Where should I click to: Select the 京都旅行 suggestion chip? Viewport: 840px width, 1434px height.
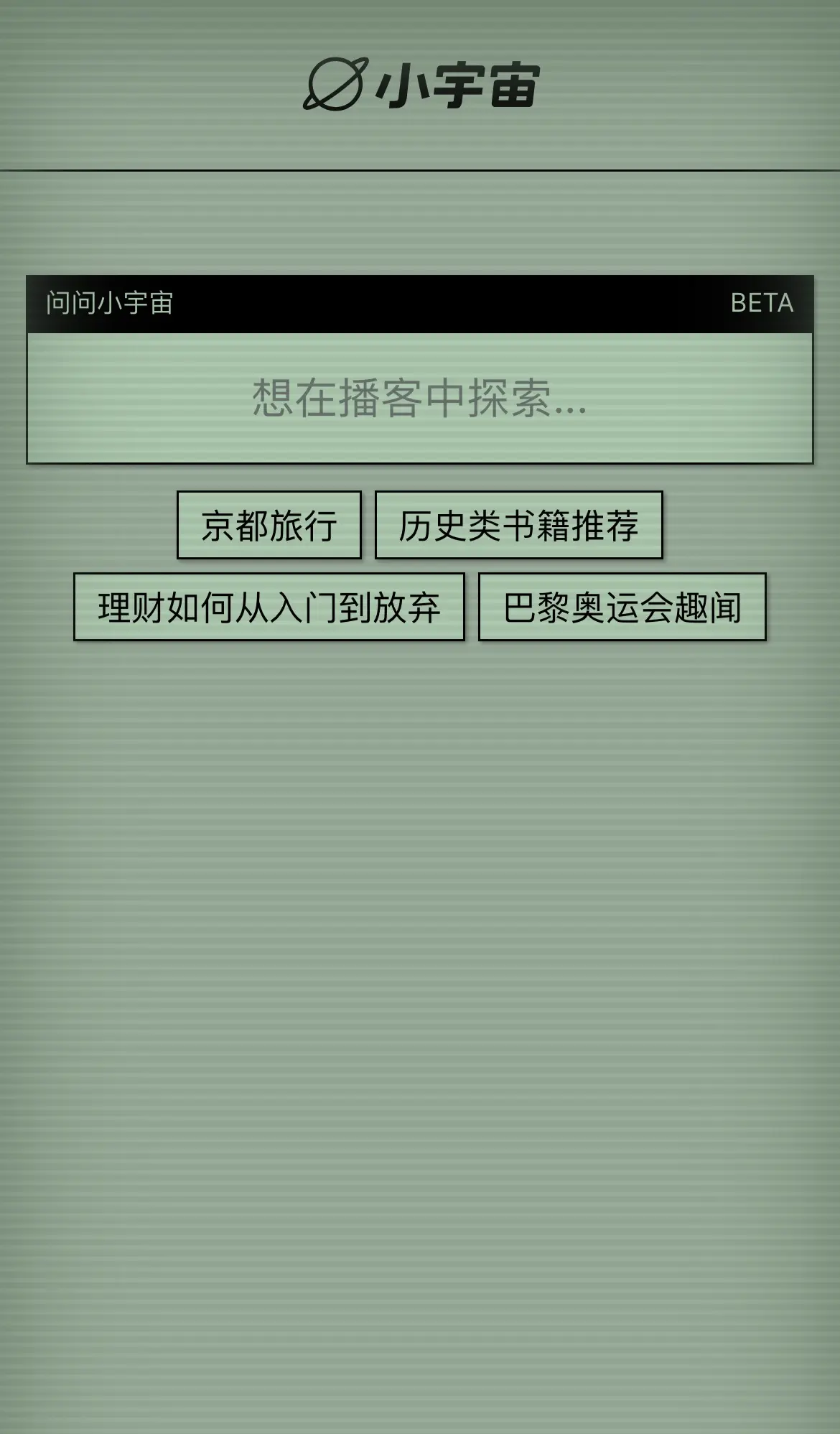[x=269, y=525]
